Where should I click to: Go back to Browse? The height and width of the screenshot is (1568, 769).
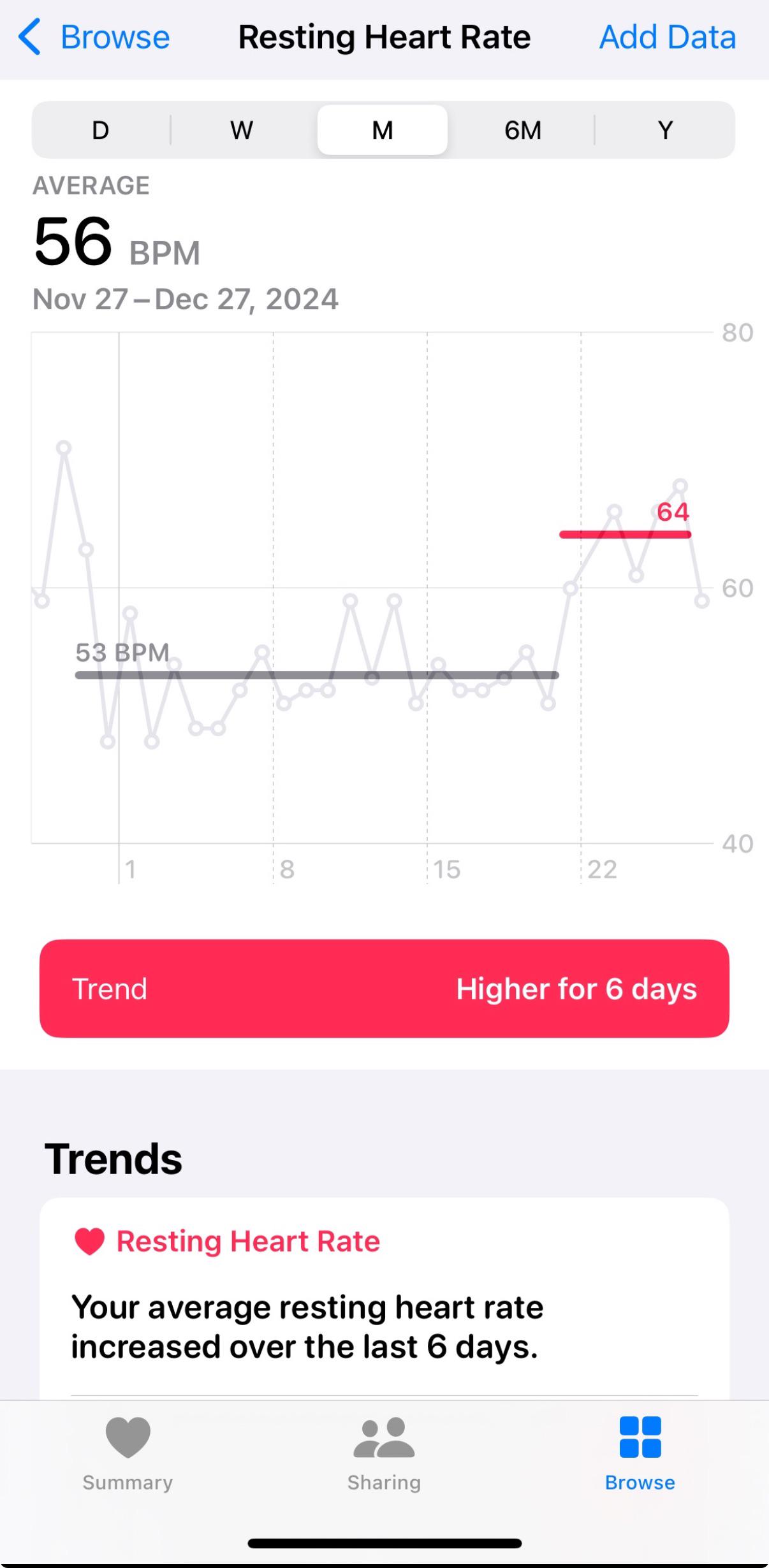pyautogui.click(x=94, y=37)
